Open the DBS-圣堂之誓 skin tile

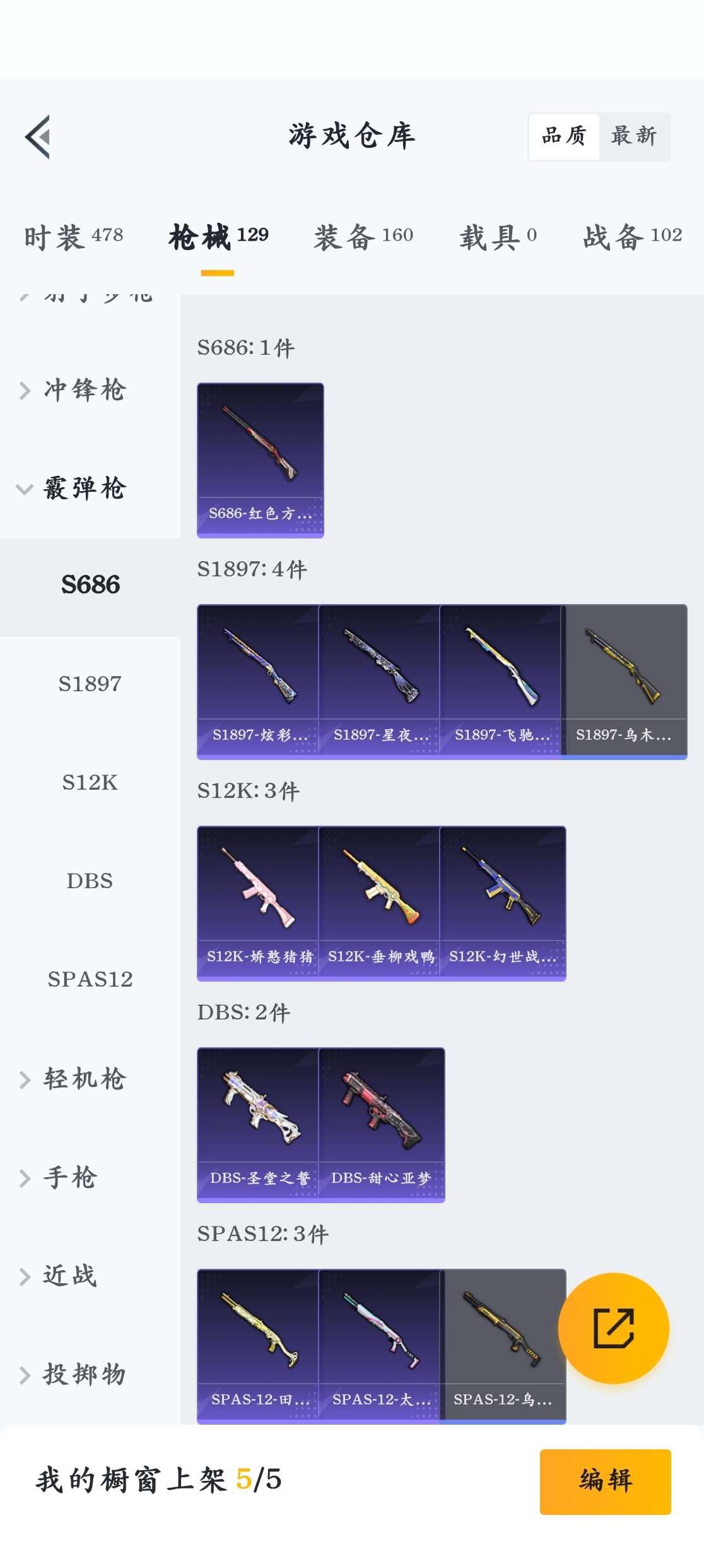(258, 1124)
